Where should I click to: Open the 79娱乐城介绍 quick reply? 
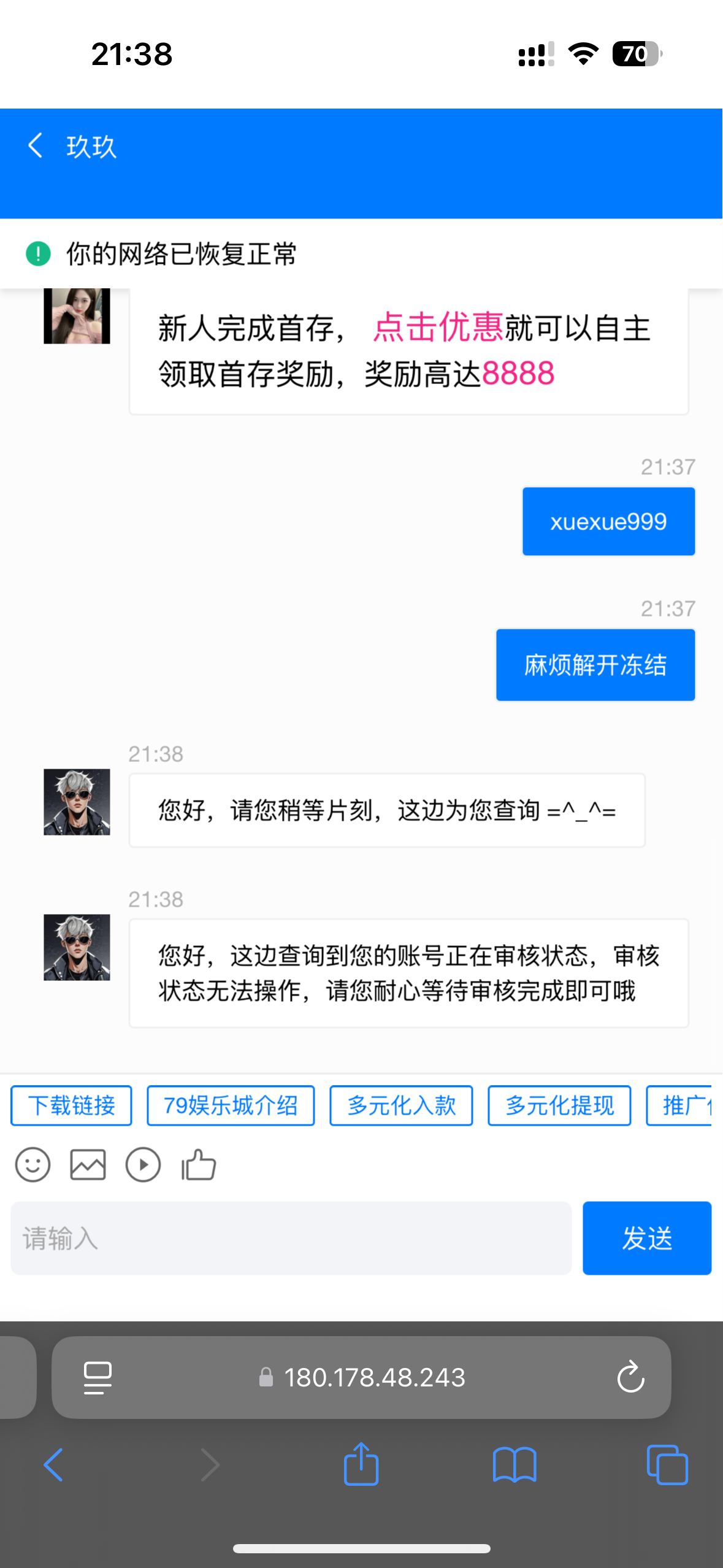tap(231, 1105)
